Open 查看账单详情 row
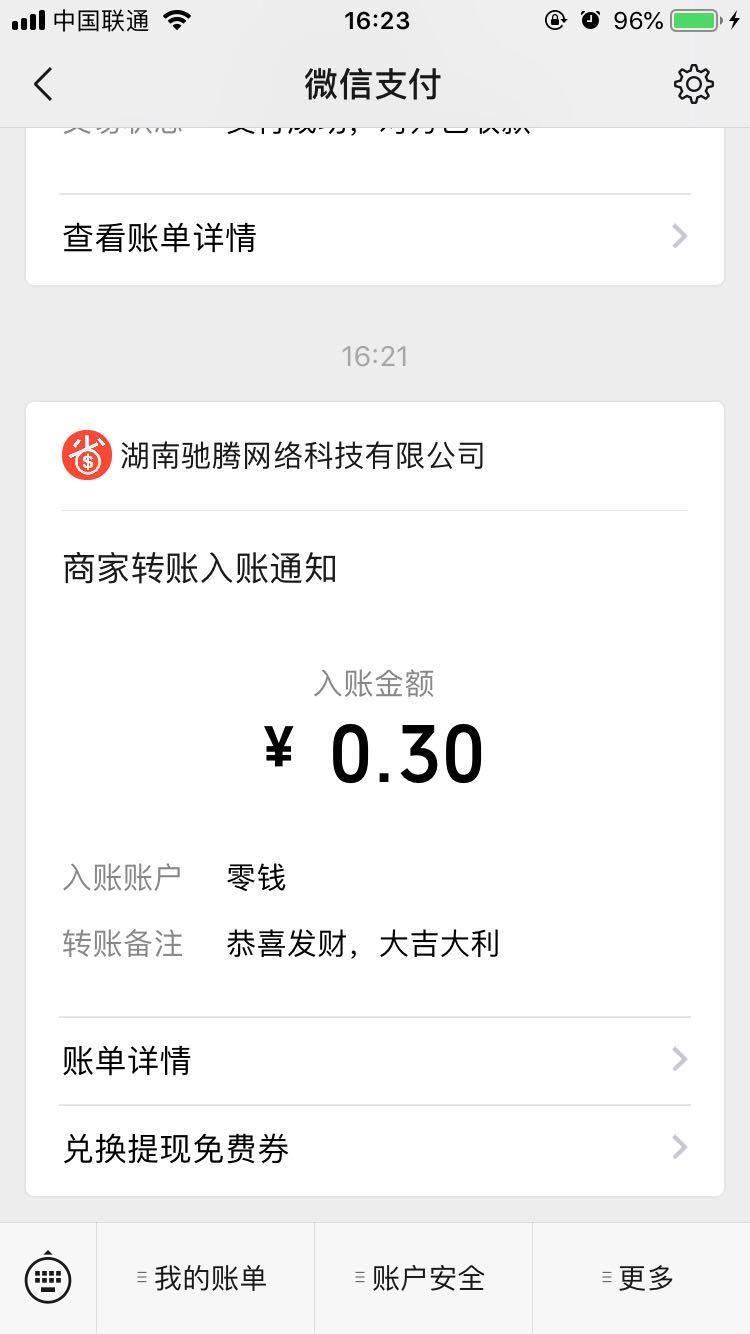 click(375, 238)
